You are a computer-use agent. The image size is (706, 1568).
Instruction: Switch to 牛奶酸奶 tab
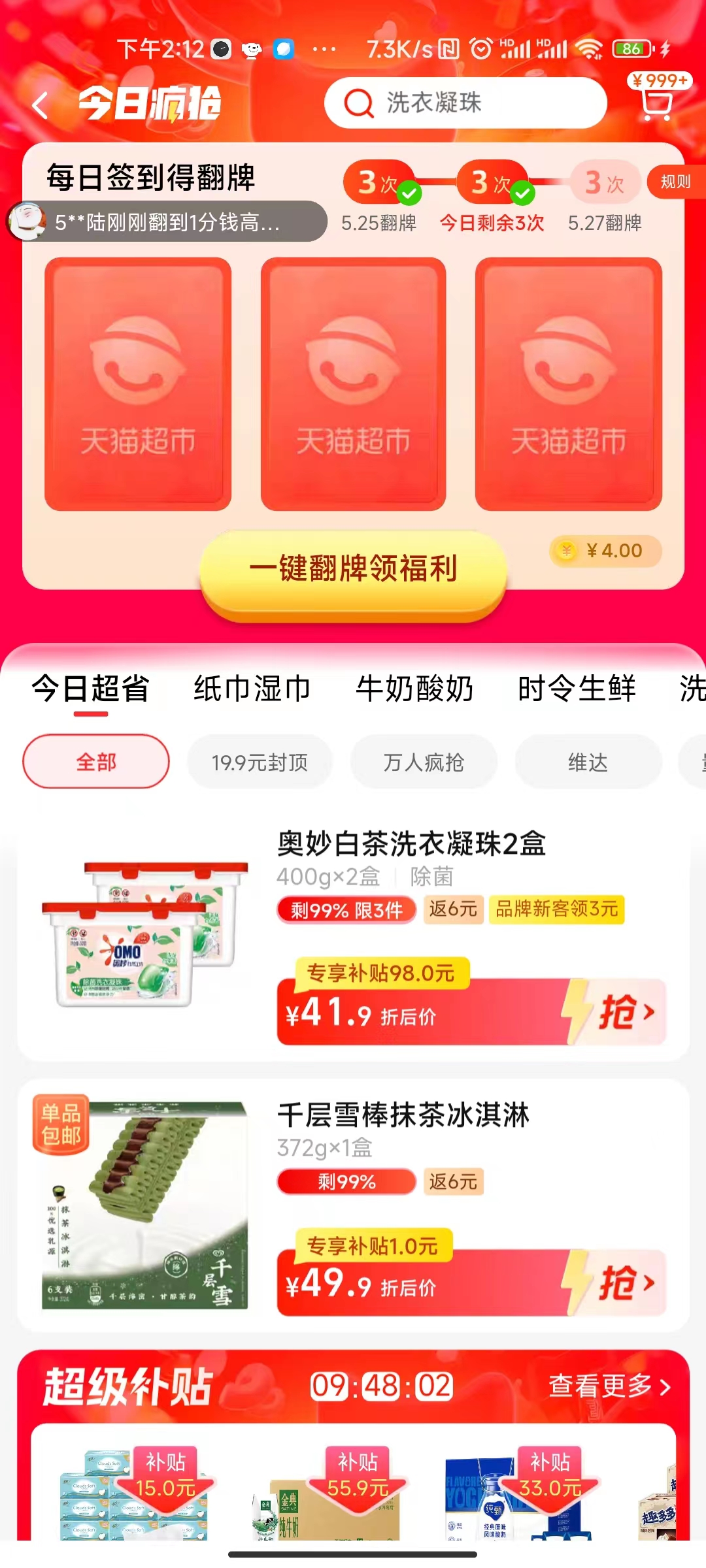414,689
